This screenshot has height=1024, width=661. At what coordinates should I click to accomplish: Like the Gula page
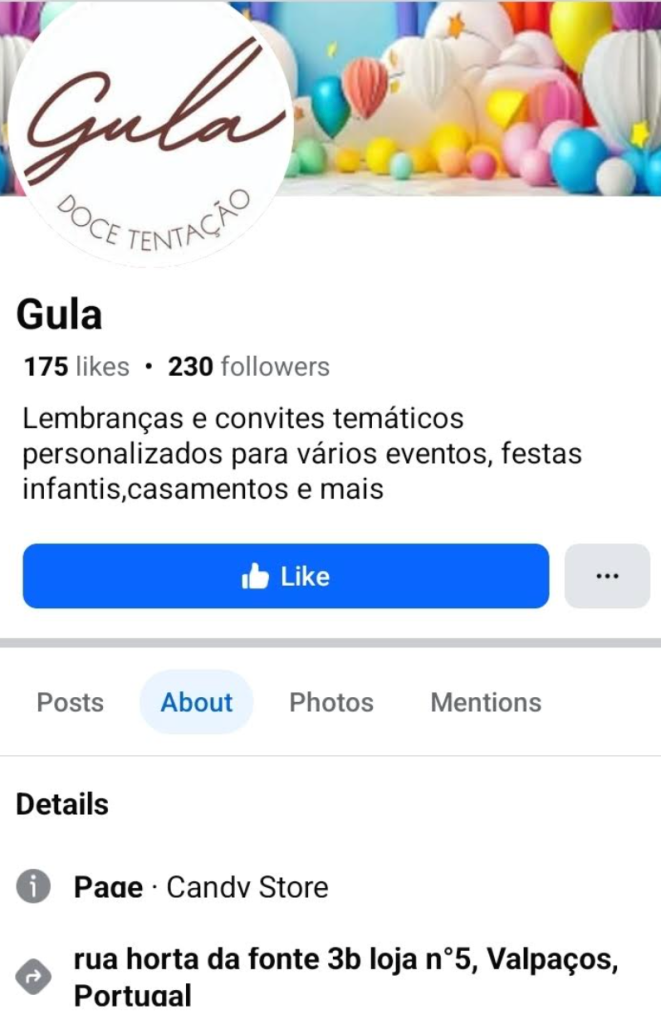pos(286,576)
